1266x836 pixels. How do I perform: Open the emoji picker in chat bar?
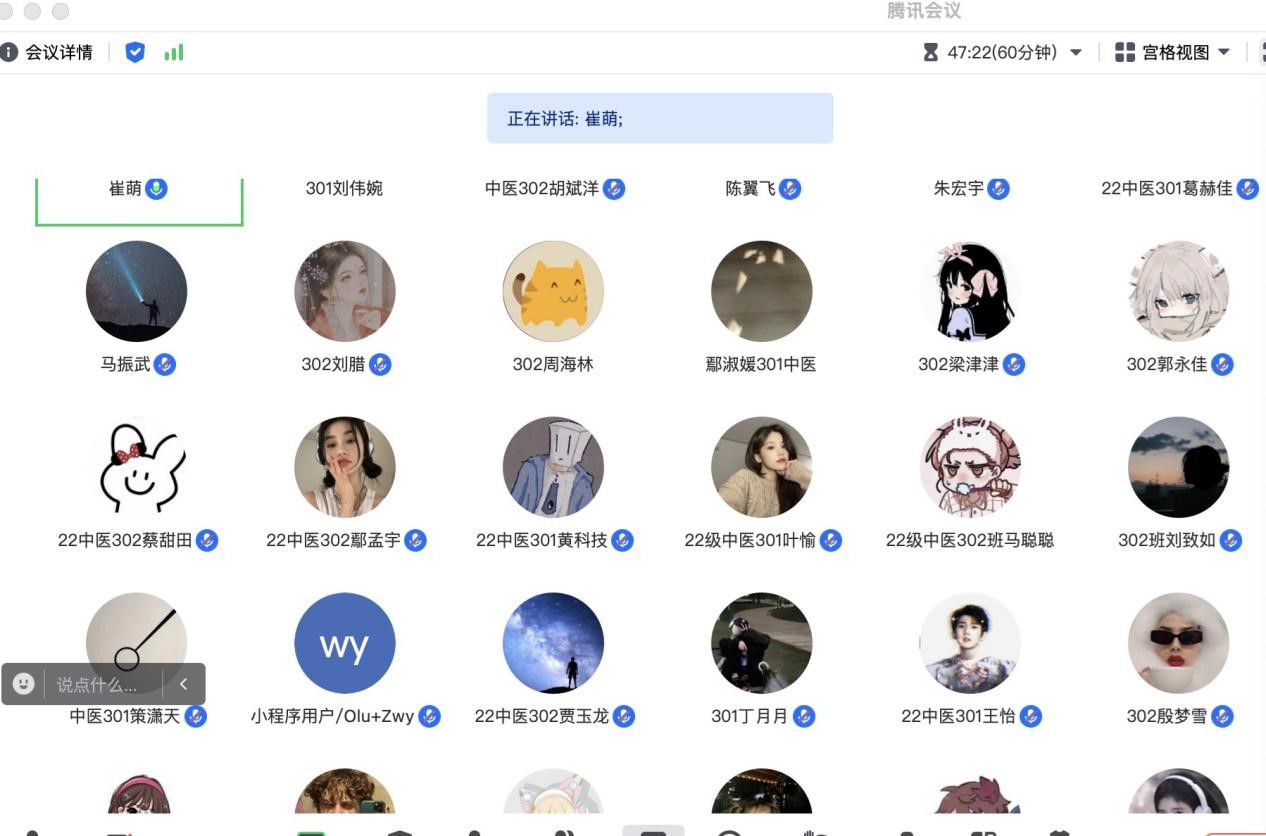point(24,685)
